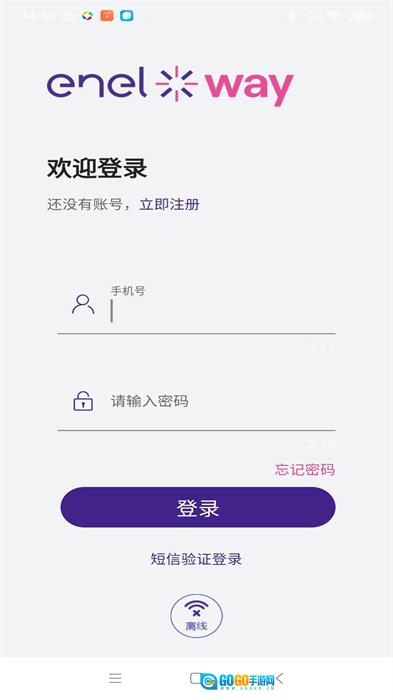Tap the 立即注册 register link
This screenshot has width=393, height=700.
coord(169,204)
